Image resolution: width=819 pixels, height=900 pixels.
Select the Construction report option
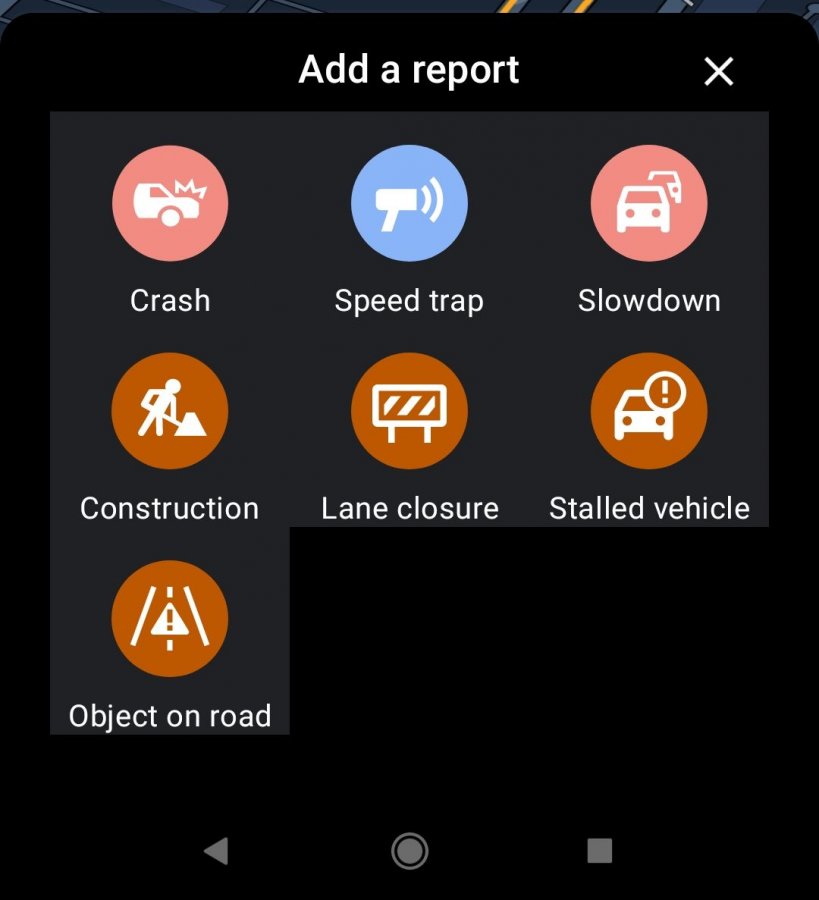(170, 411)
